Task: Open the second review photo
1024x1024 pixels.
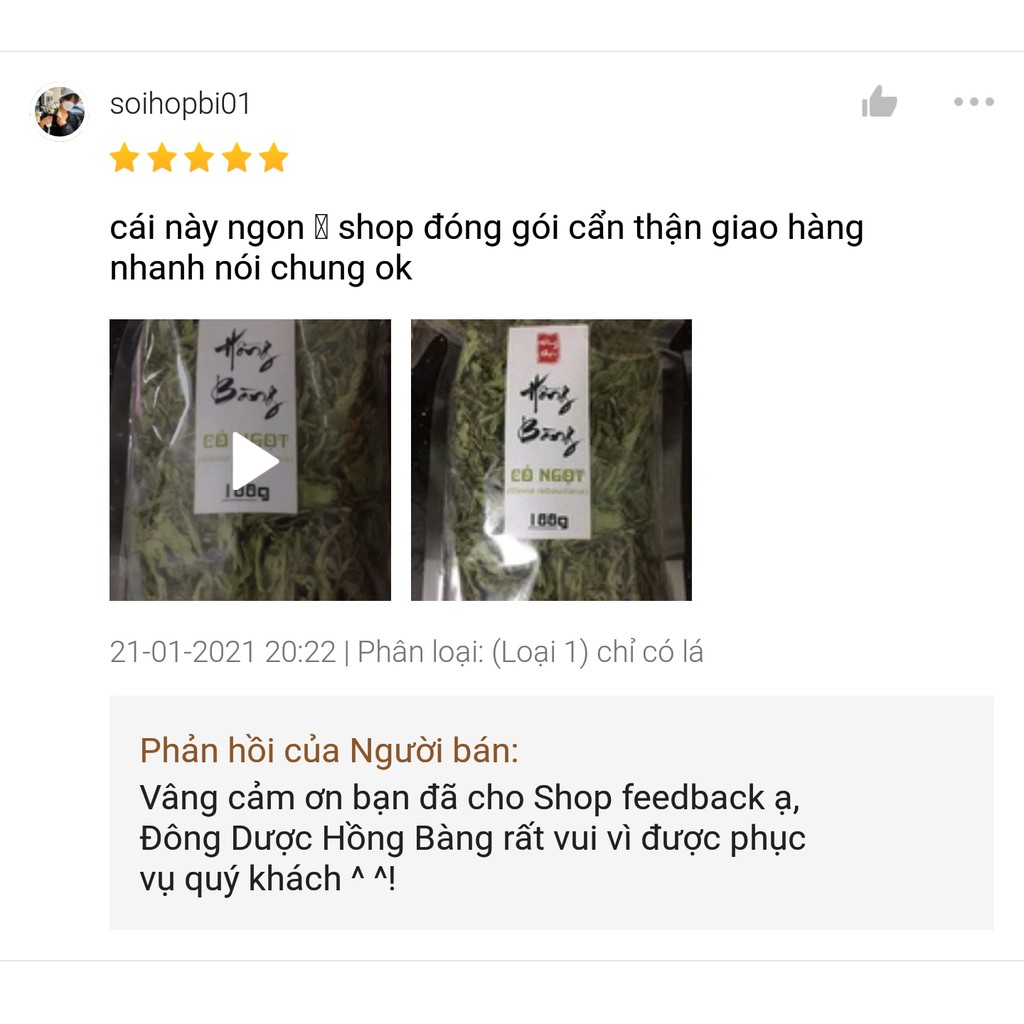Action: pos(551,460)
